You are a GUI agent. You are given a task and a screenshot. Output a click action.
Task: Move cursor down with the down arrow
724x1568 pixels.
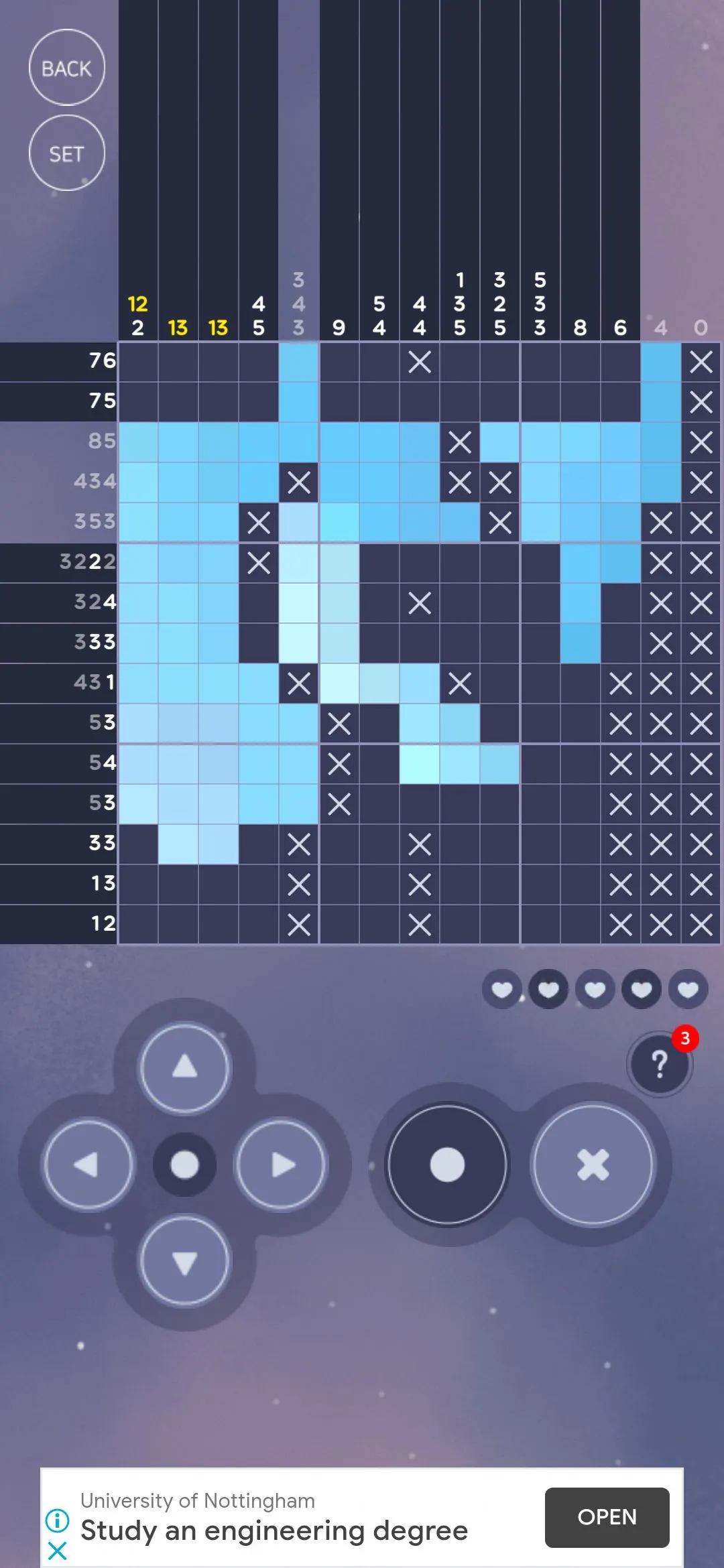(184, 1261)
